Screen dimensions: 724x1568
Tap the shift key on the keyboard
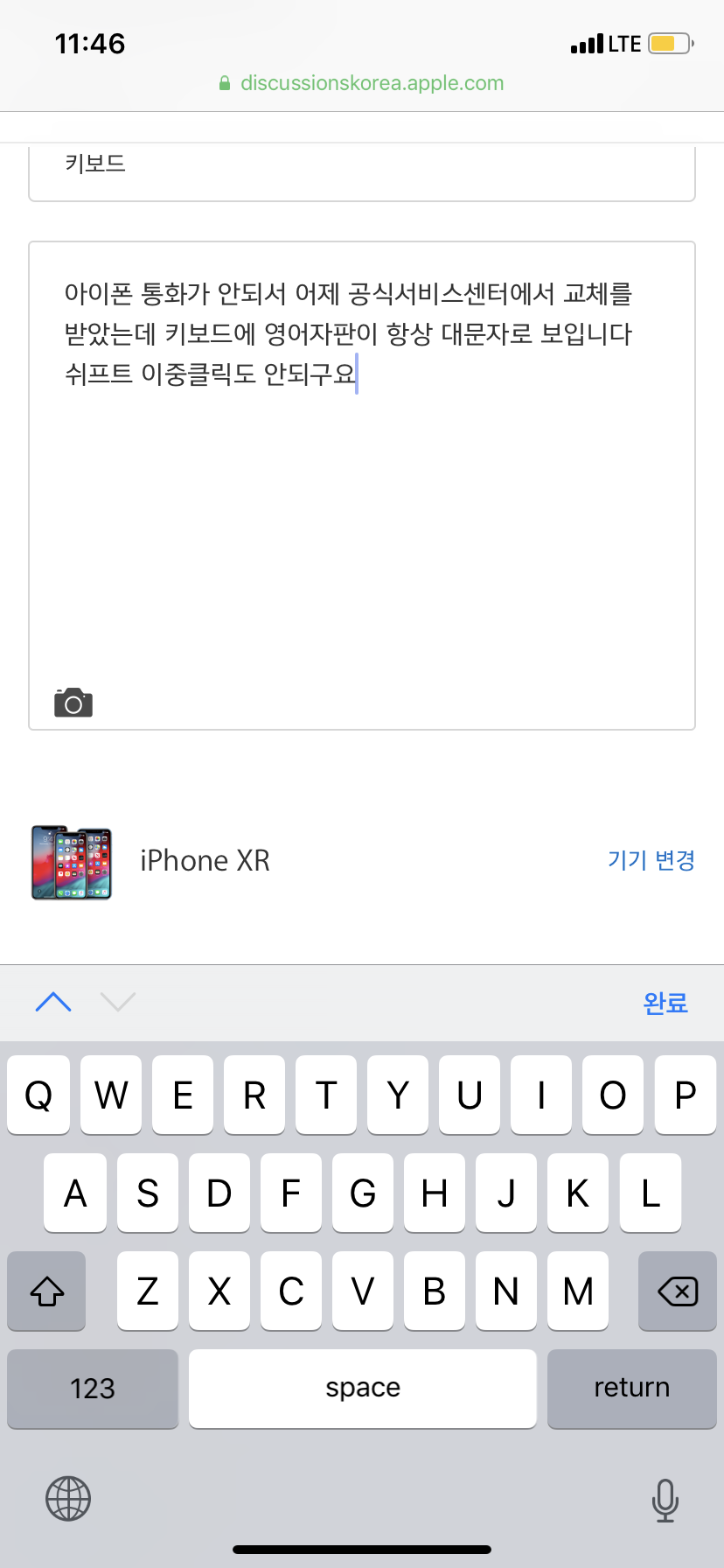[x=47, y=1291]
